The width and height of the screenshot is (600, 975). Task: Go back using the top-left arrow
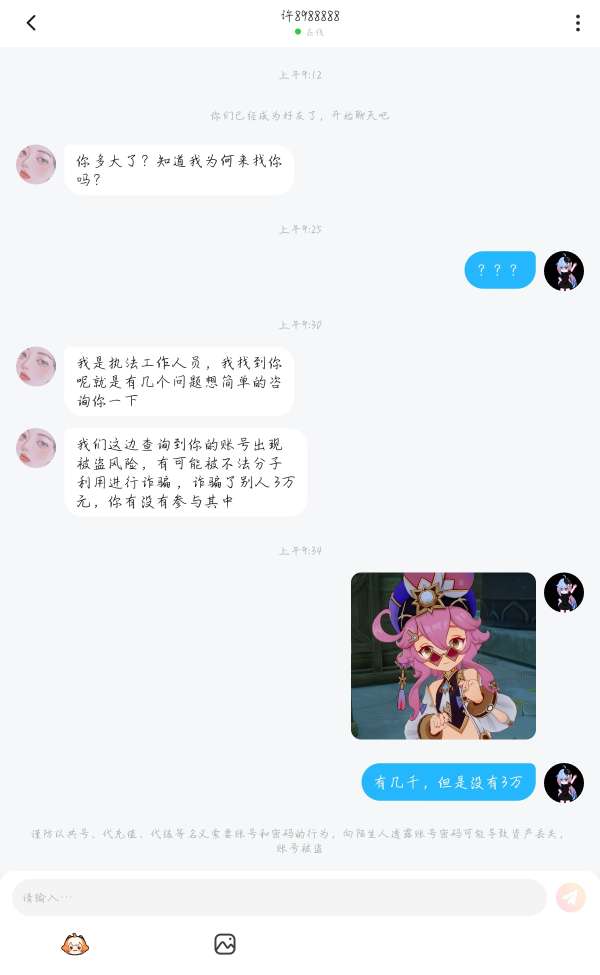(x=31, y=23)
